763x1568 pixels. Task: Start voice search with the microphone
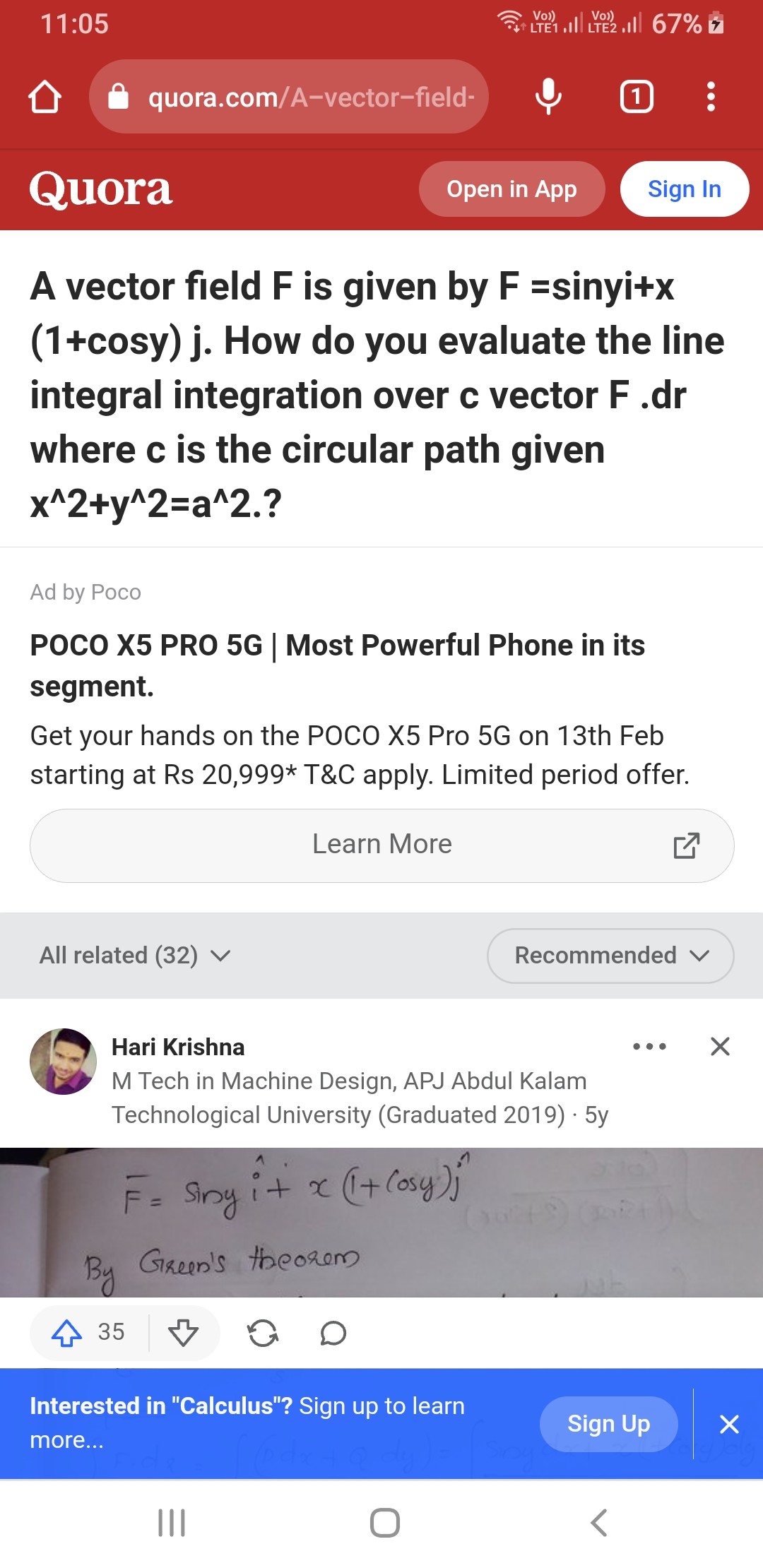(x=548, y=97)
